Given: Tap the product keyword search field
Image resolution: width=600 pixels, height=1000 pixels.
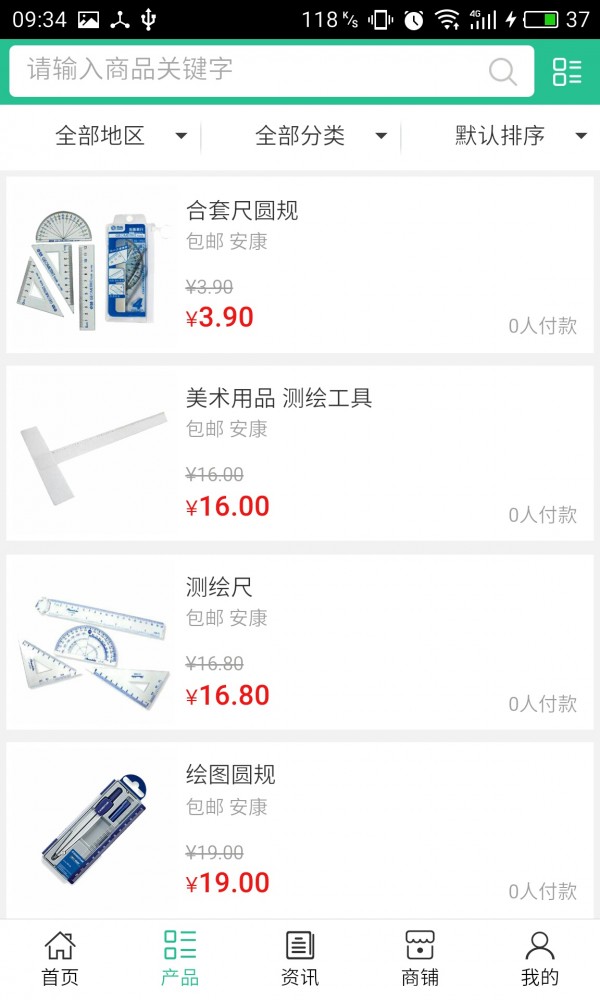Looking at the screenshot, I should [x=250, y=70].
